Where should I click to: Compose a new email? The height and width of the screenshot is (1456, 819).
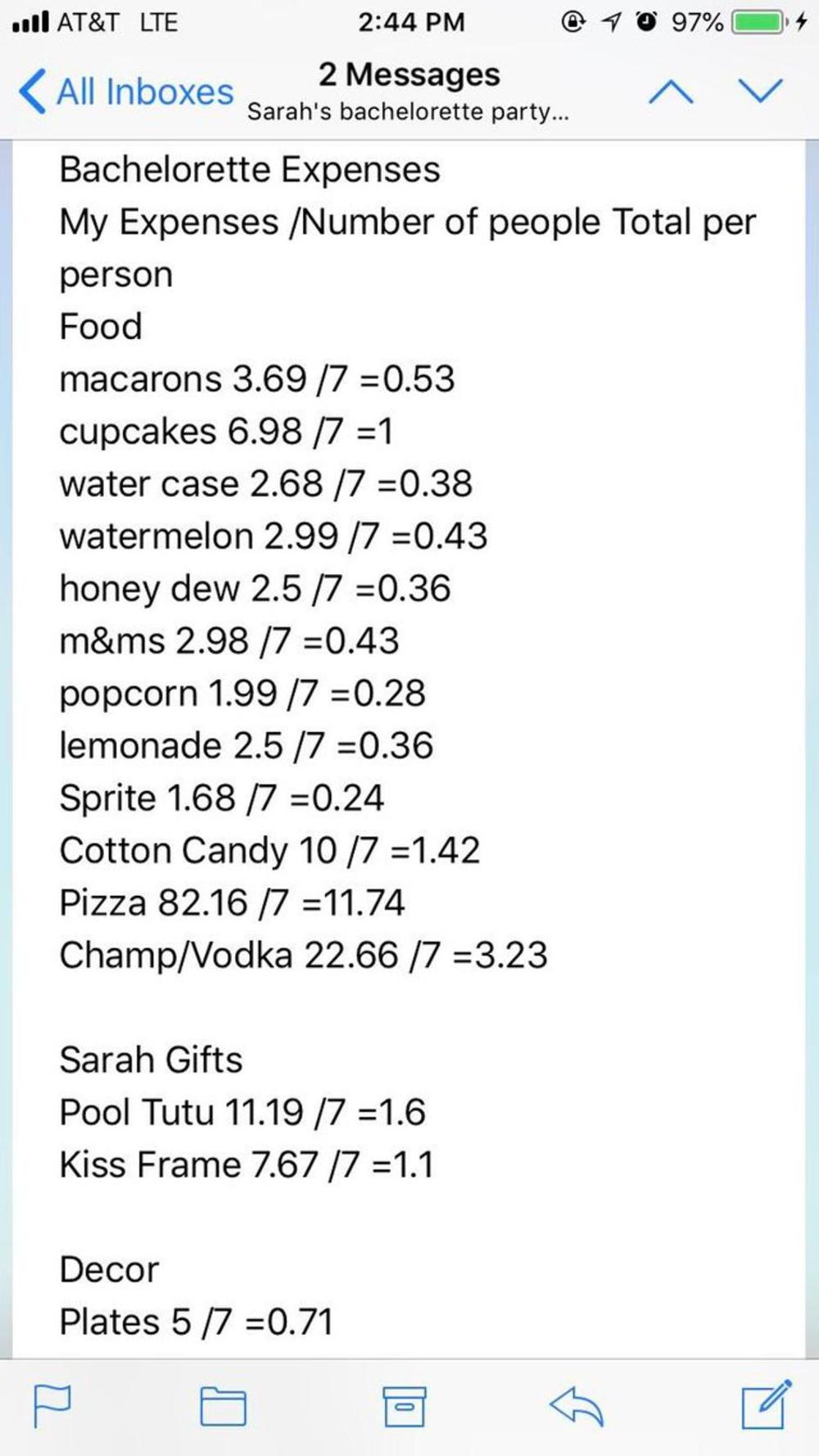pos(766,1405)
